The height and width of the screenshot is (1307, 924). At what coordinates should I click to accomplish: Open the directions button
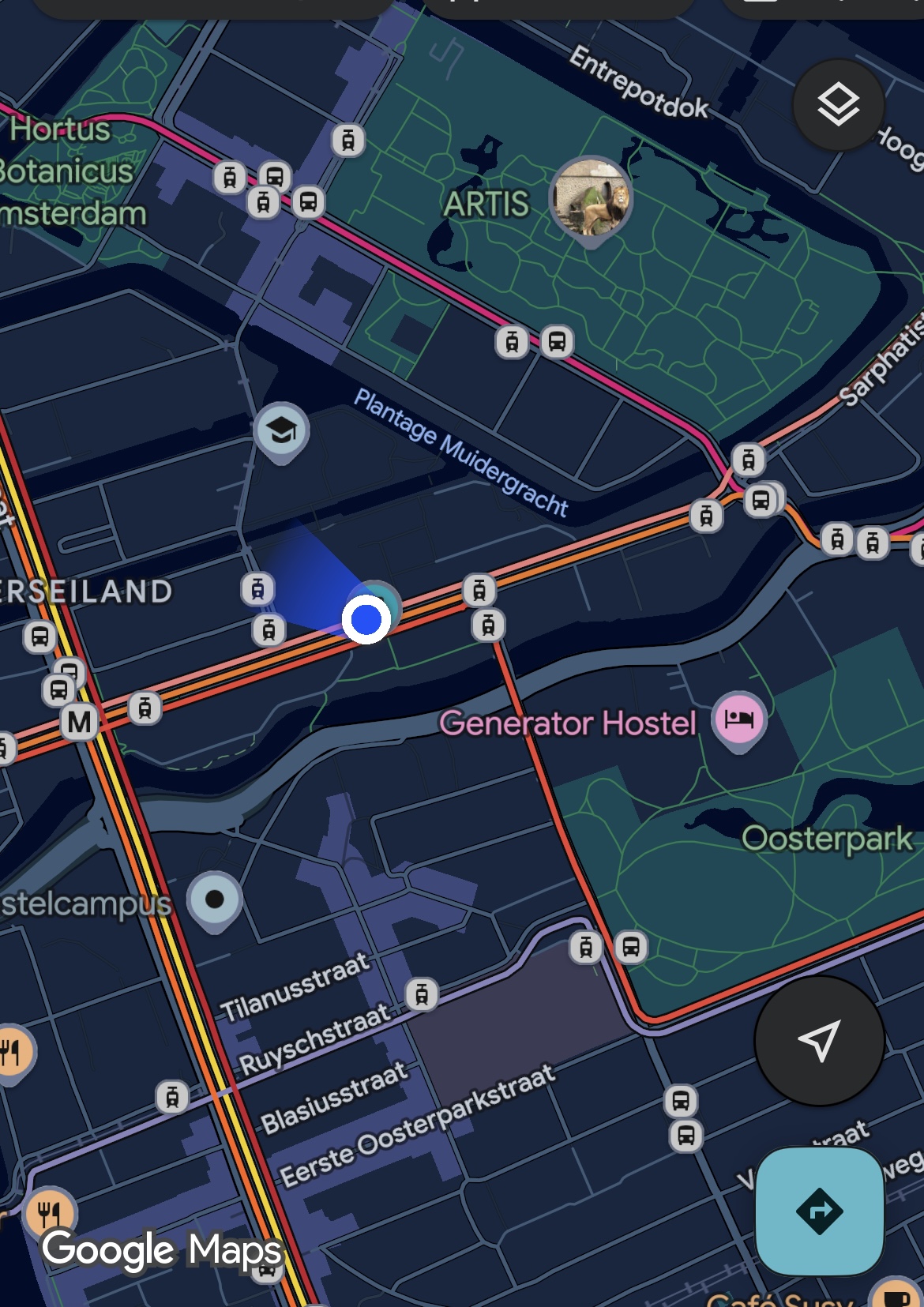coord(819,1211)
